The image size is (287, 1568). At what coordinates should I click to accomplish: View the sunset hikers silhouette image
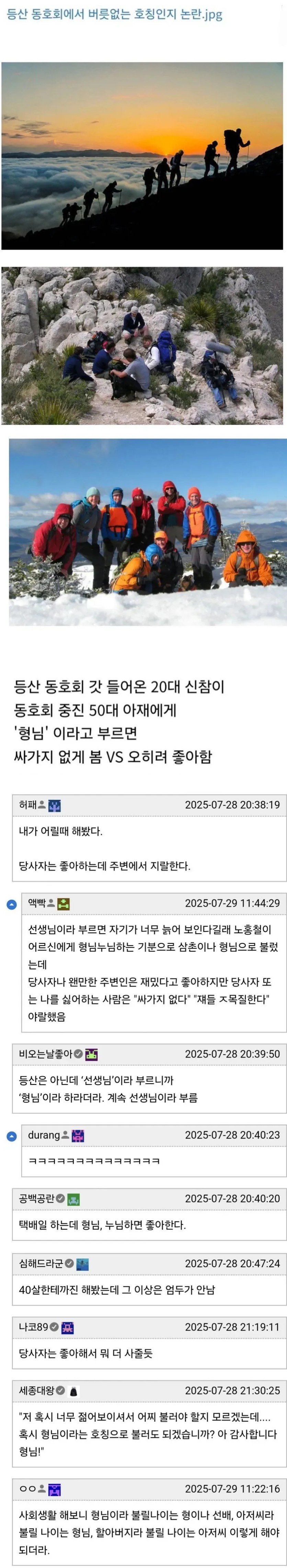(142, 156)
